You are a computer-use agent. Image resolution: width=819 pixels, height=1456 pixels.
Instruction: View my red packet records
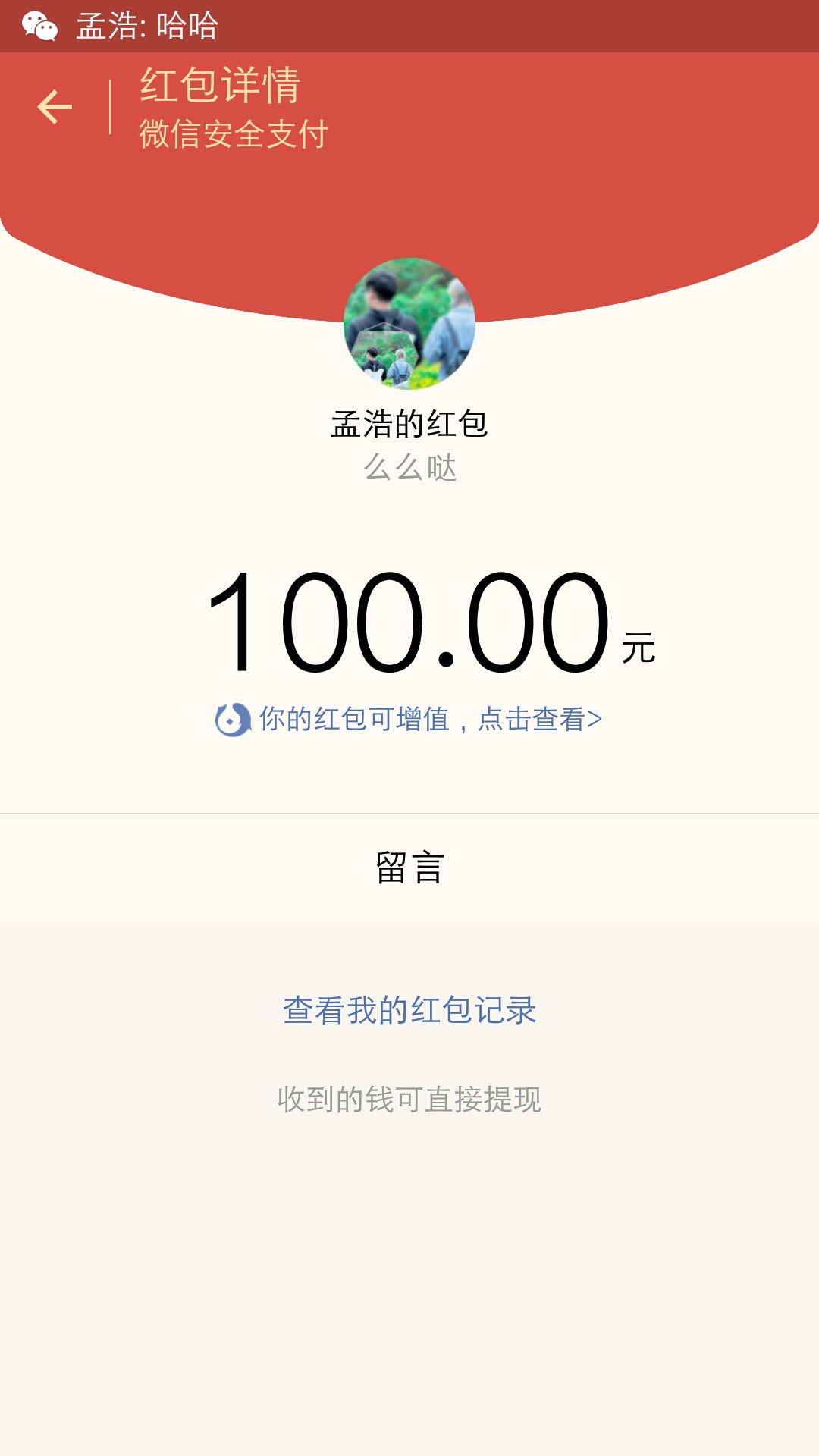(409, 1010)
